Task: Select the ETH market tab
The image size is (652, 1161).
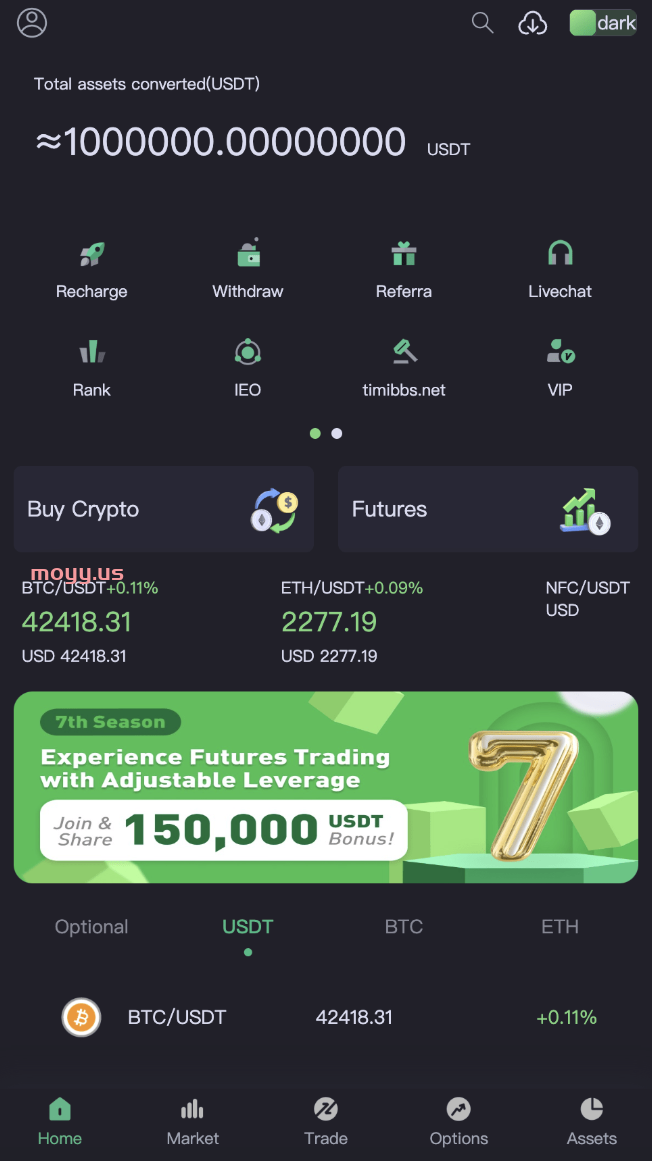Action: point(560,927)
